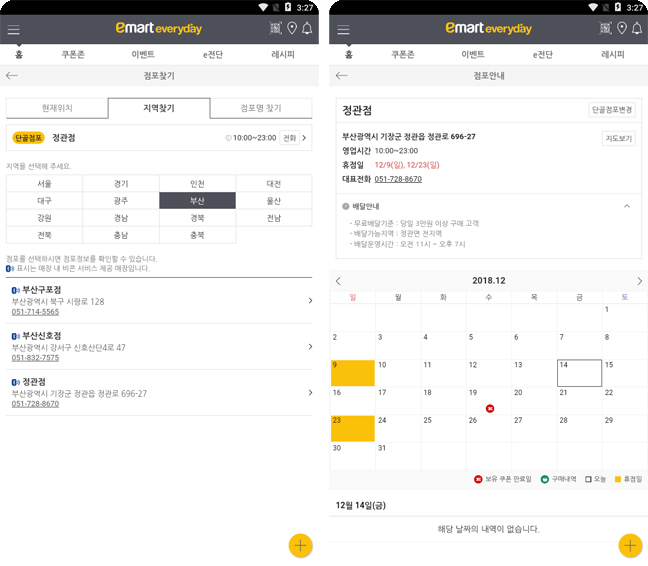Open the 부산구포점 store details
The image size is (648, 566).
click(x=160, y=300)
